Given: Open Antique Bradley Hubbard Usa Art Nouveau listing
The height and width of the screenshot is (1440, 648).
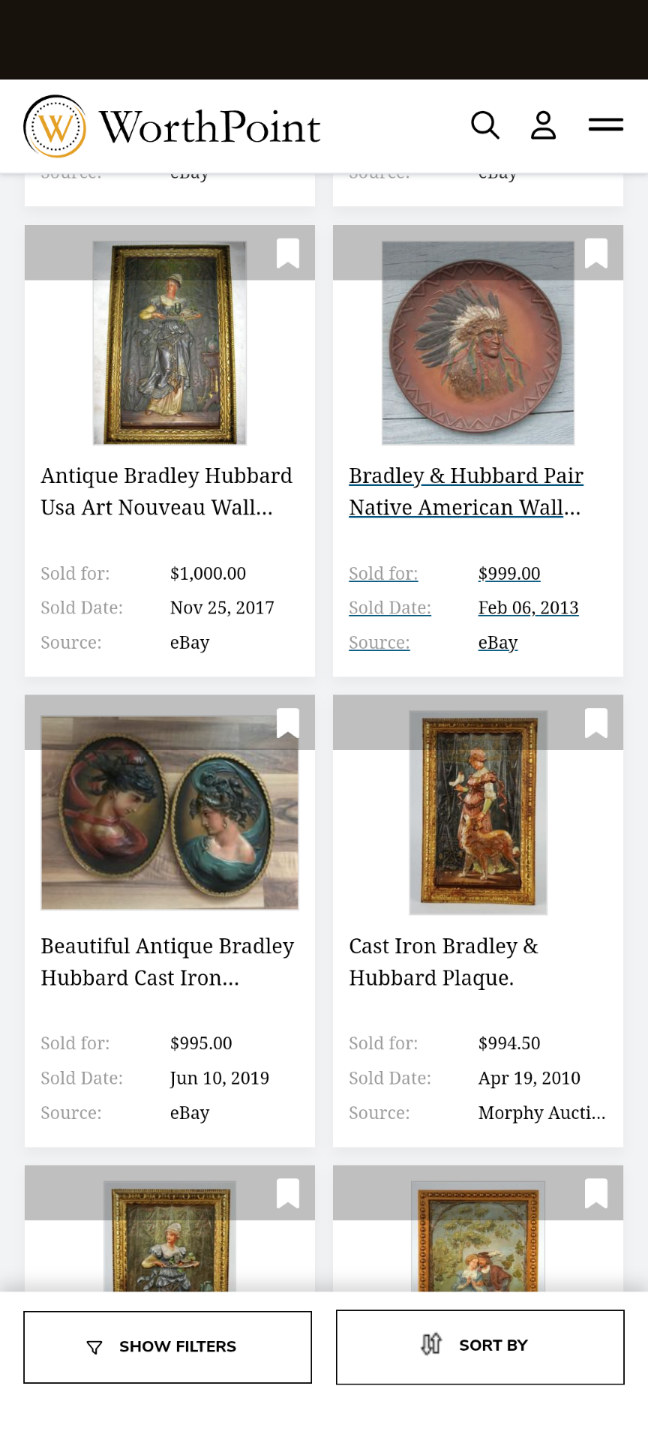Looking at the screenshot, I should pos(167,491).
